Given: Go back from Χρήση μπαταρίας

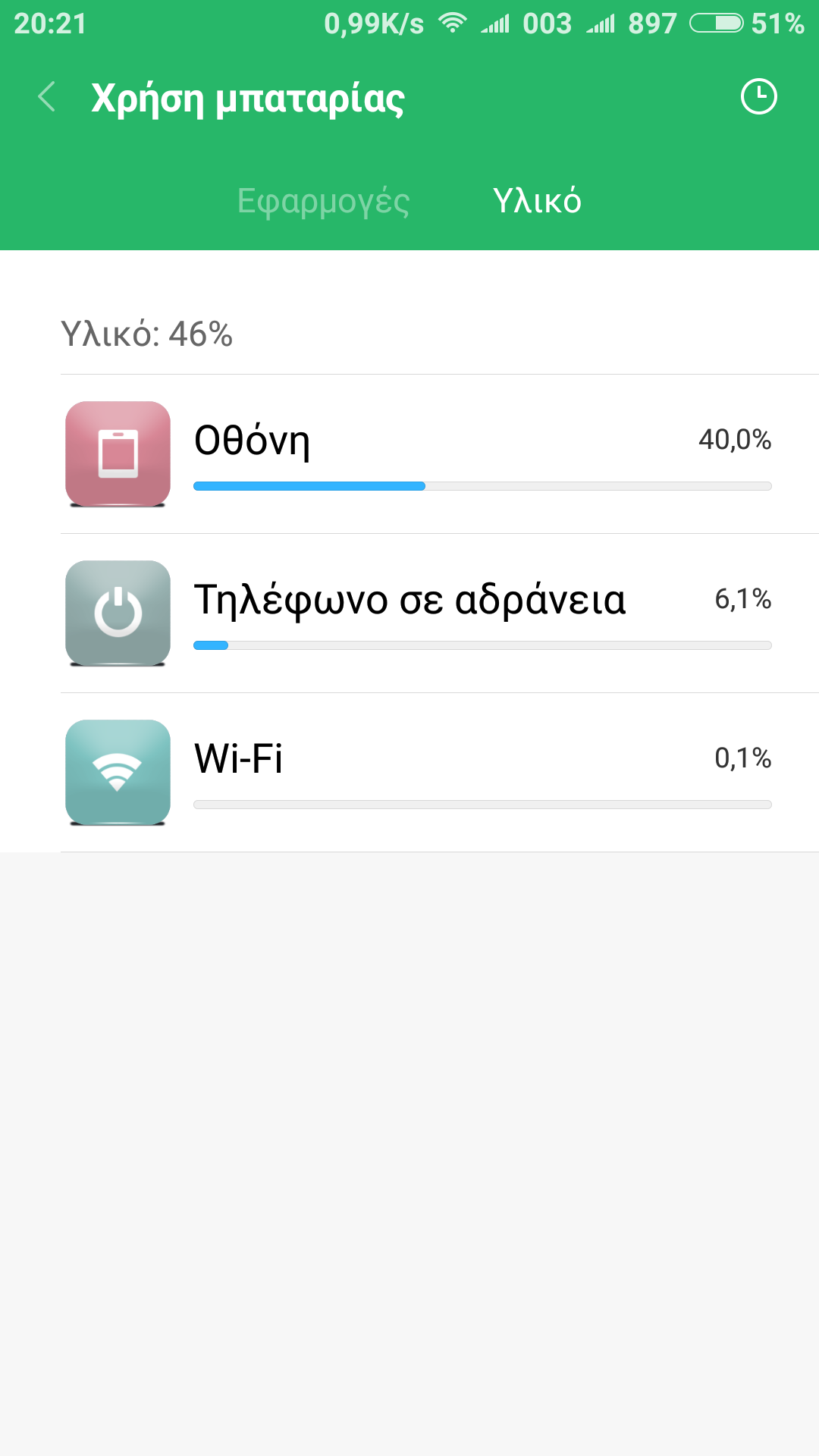Looking at the screenshot, I should tap(47, 97).
